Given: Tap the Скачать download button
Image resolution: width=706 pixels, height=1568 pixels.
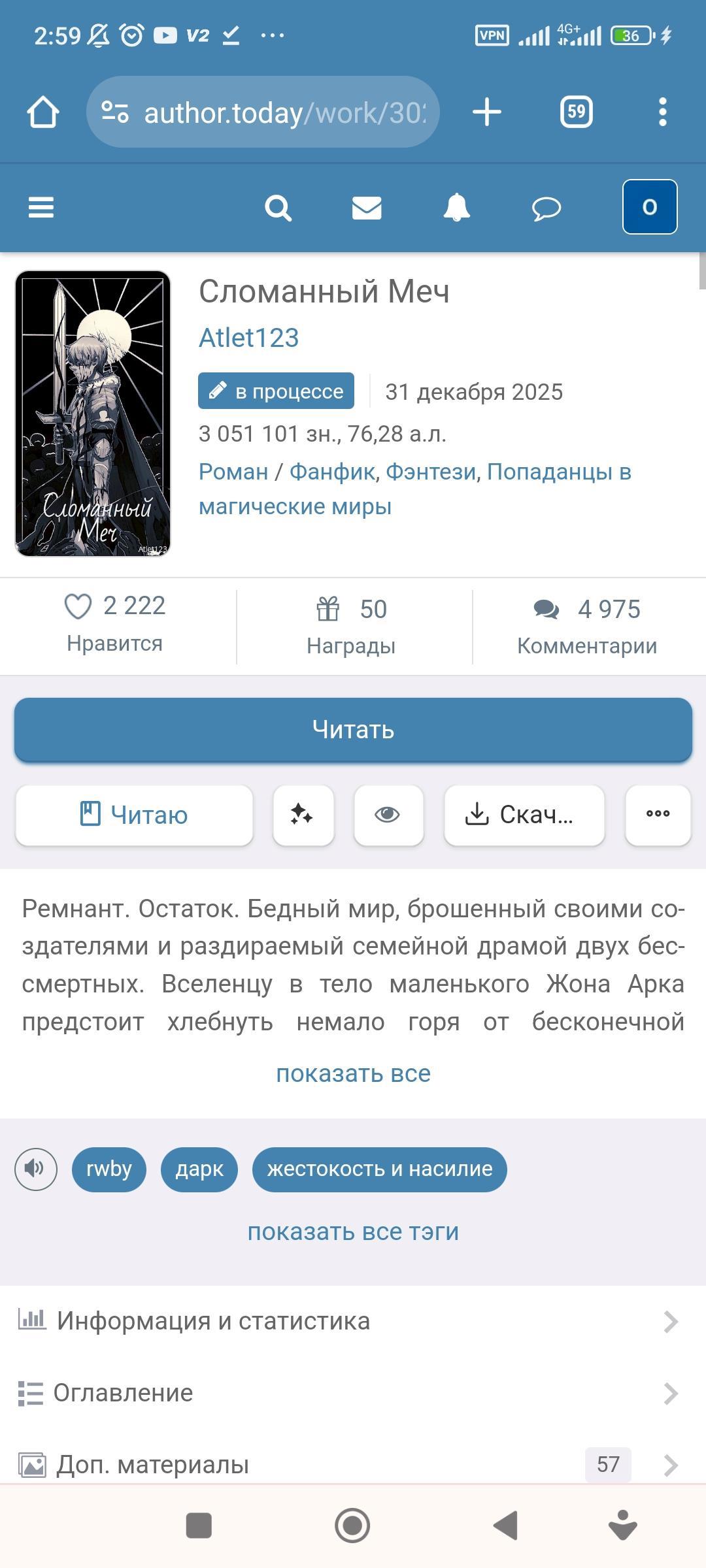Looking at the screenshot, I should pos(524,815).
